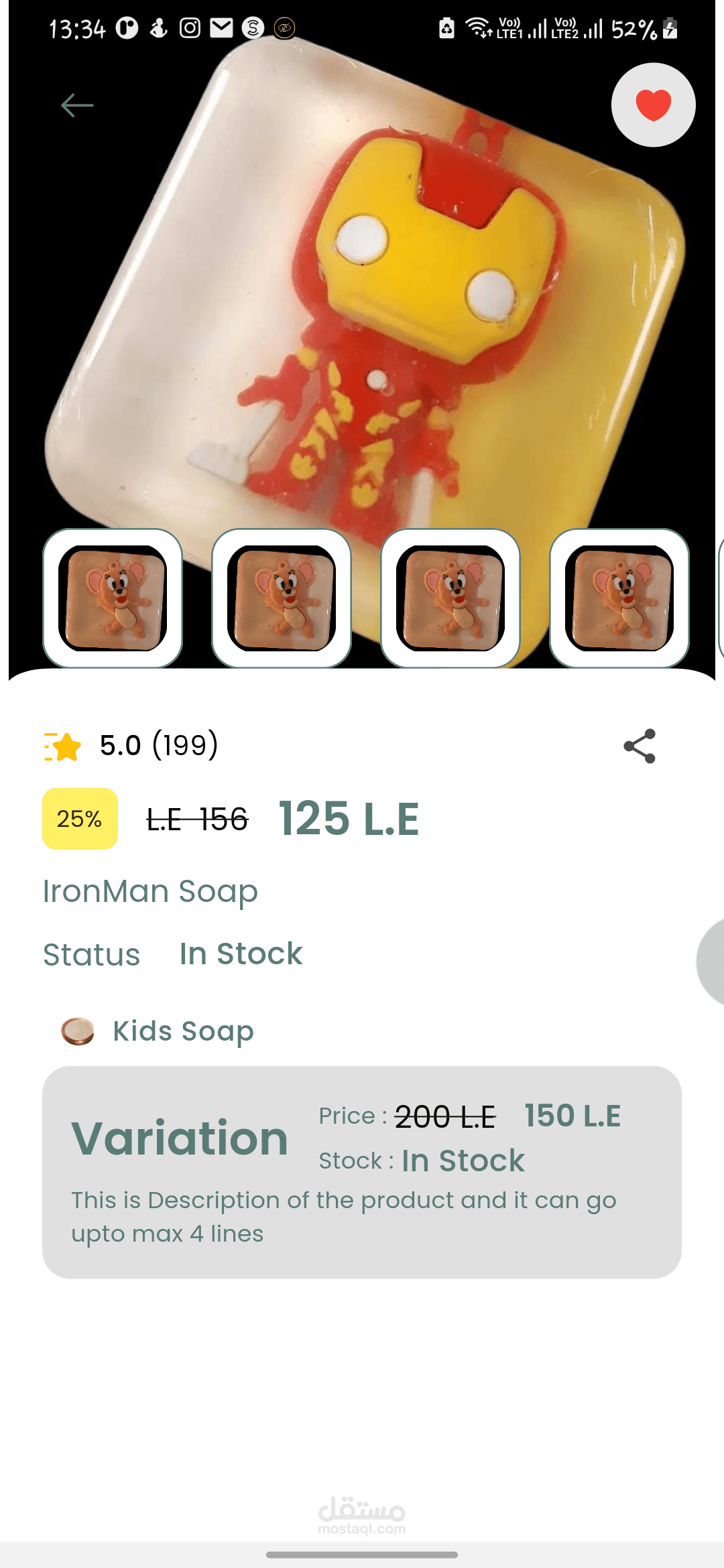Open the Kids Soap category

[182, 1031]
